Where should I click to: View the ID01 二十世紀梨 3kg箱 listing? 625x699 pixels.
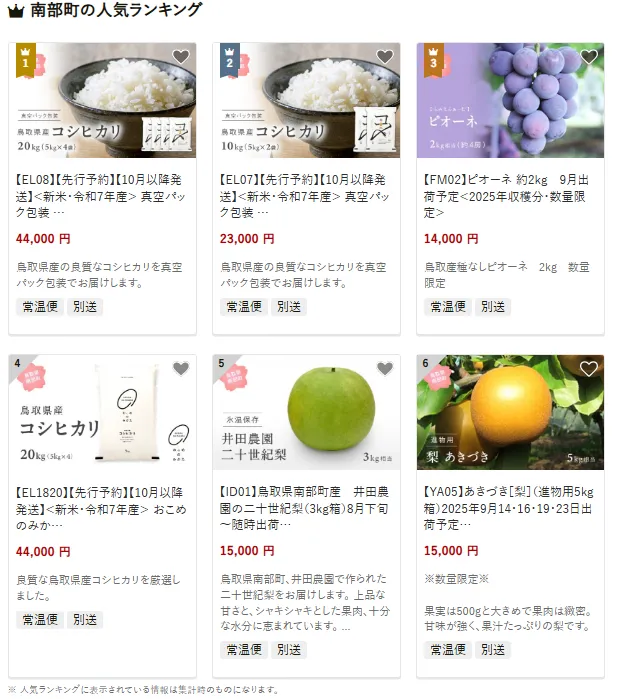[307, 509]
